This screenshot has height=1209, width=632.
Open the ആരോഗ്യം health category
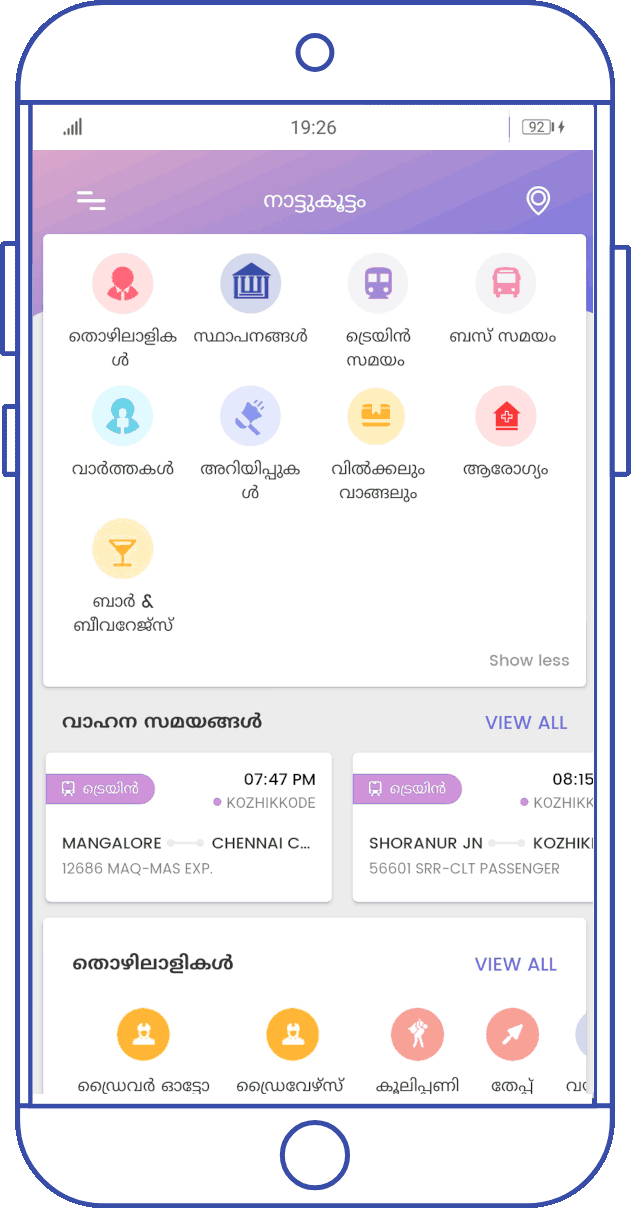click(x=505, y=416)
